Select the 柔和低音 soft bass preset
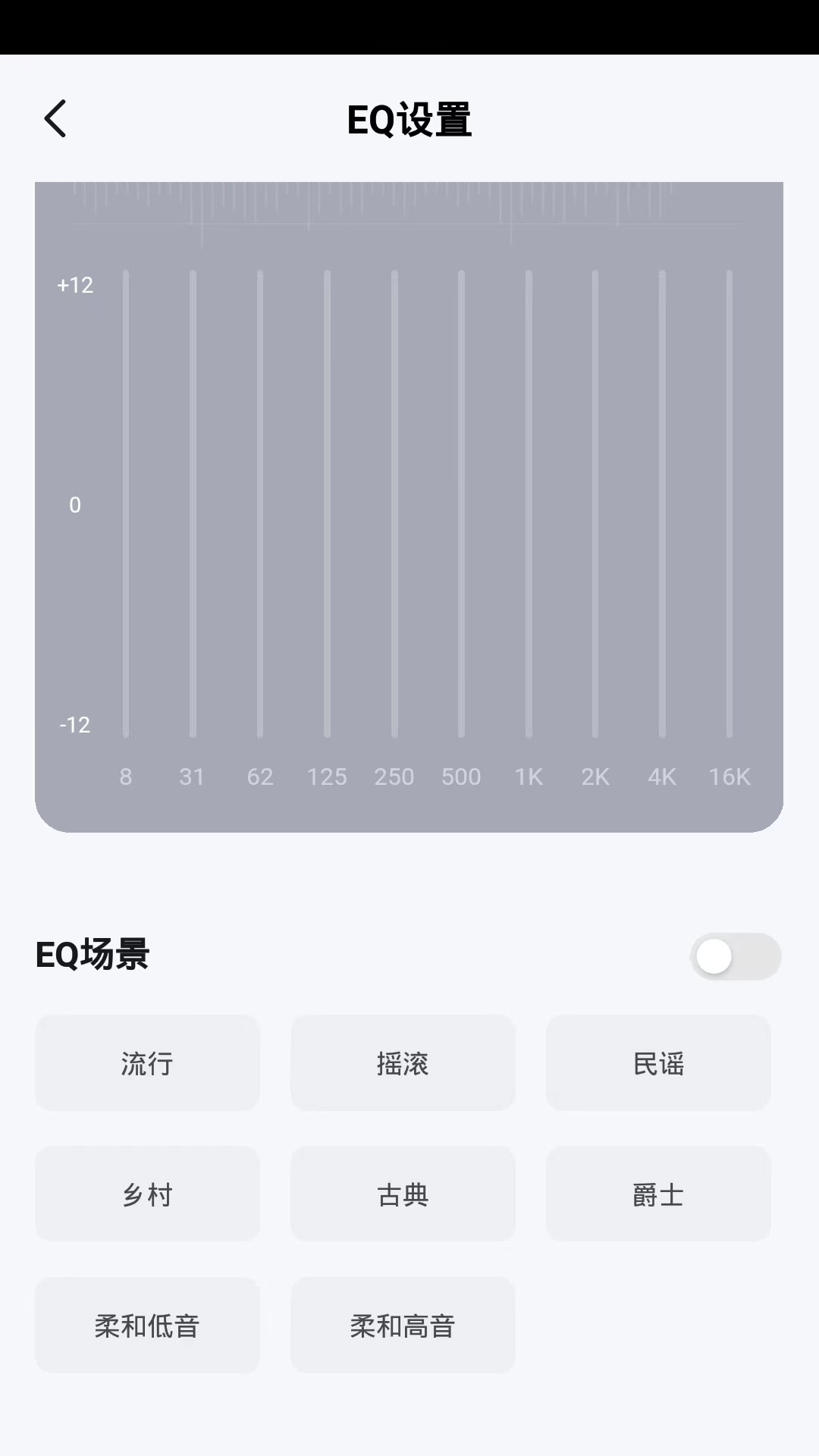 [146, 1325]
